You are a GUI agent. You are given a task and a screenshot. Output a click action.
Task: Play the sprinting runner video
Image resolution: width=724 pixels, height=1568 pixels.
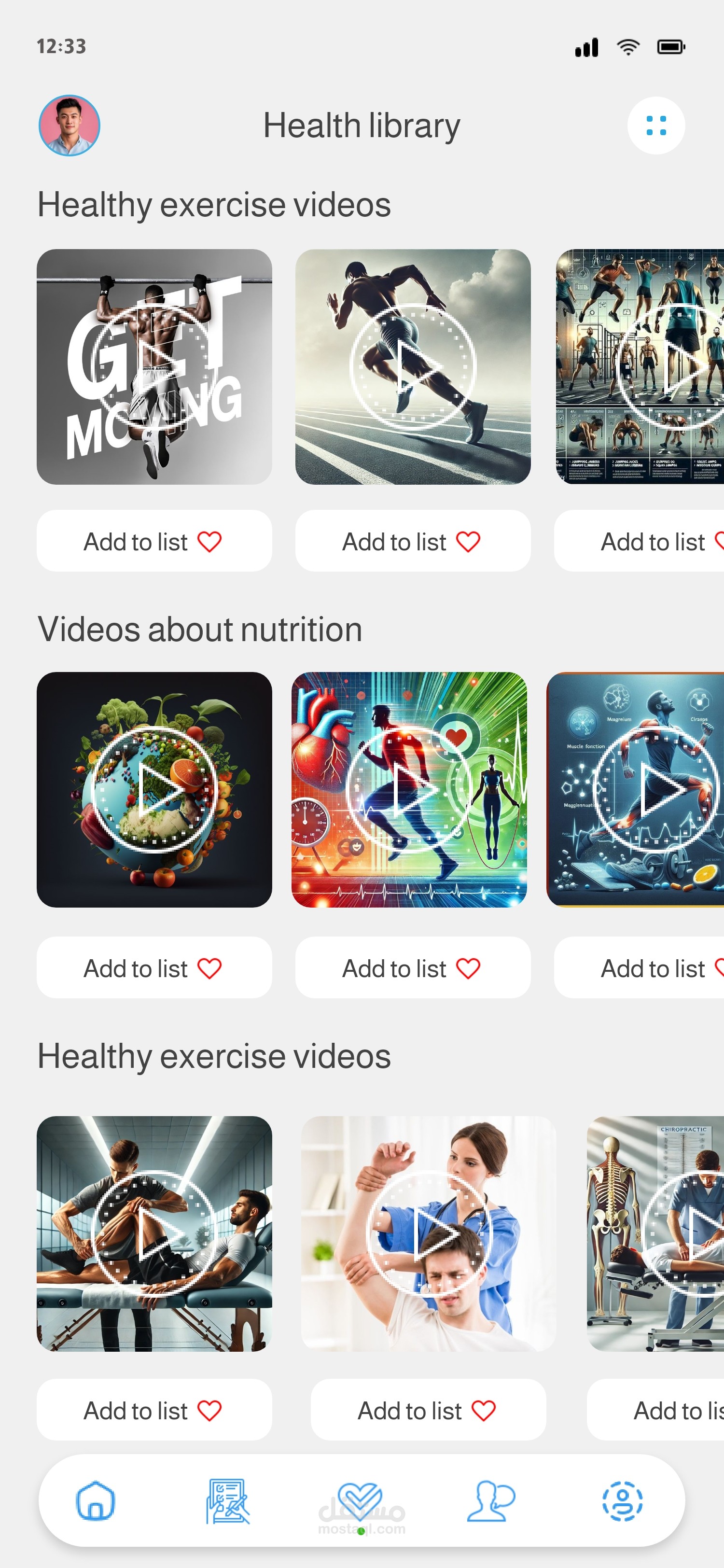coord(413,366)
